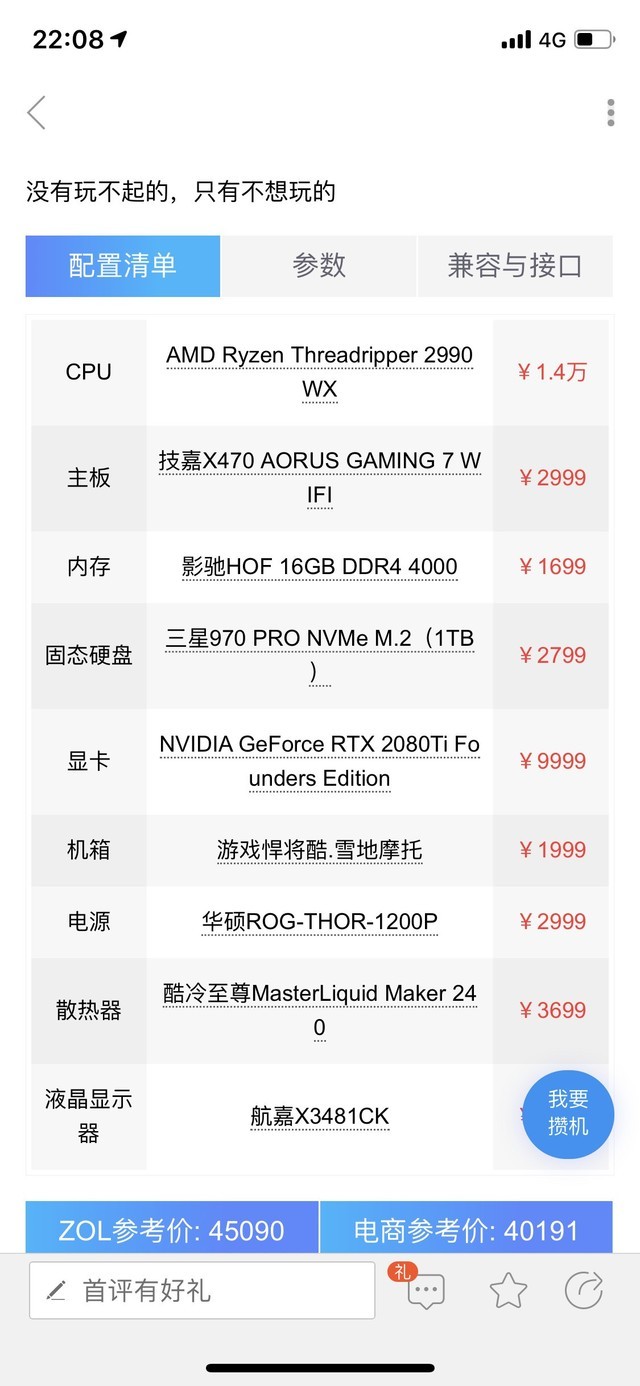
Task: Open 影驰HOF 16GB DDR4 4000 link
Action: [x=319, y=566]
